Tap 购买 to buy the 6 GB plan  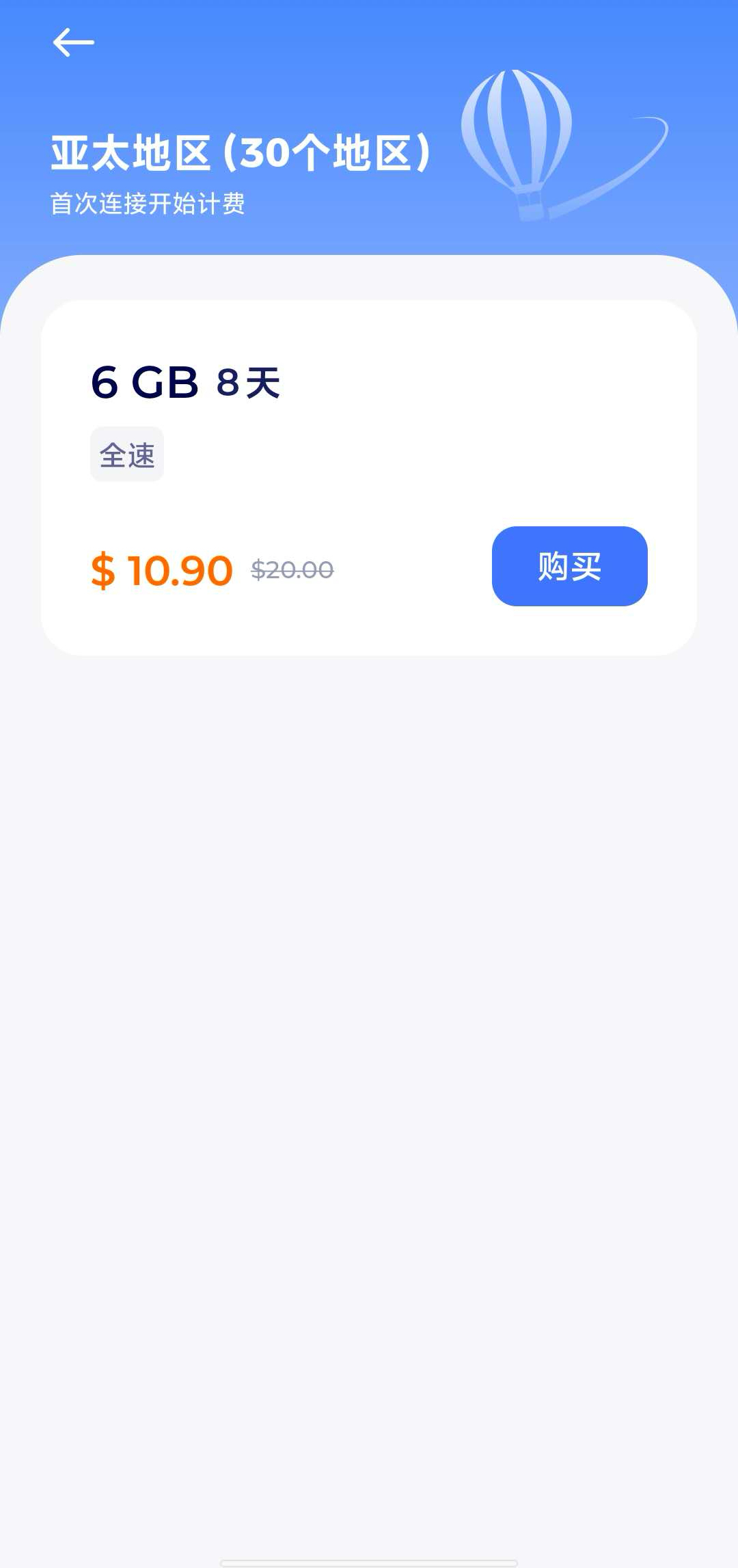pos(569,566)
